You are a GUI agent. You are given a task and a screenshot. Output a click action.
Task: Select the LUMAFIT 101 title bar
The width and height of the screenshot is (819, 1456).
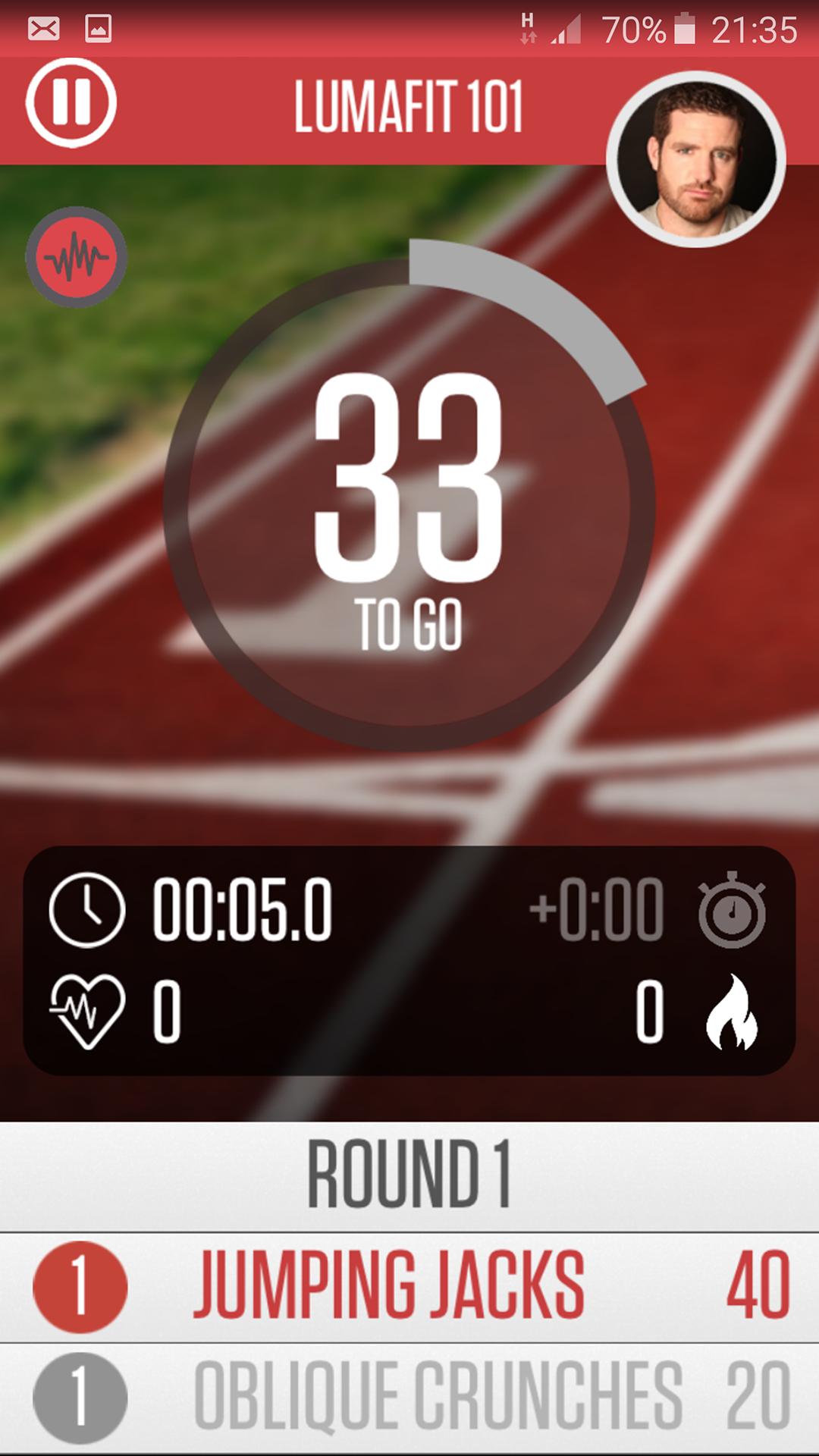click(x=409, y=106)
